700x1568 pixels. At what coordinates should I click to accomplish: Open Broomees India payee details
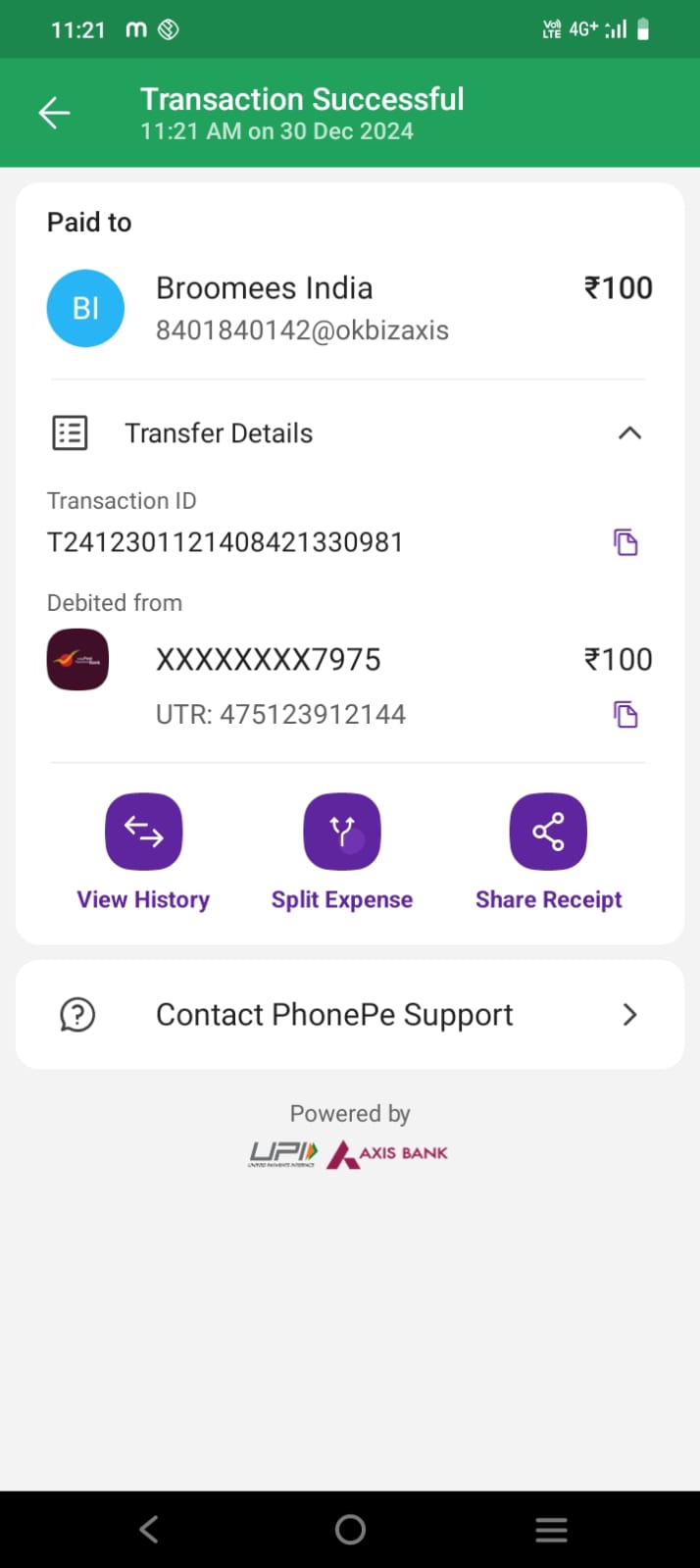click(350, 308)
